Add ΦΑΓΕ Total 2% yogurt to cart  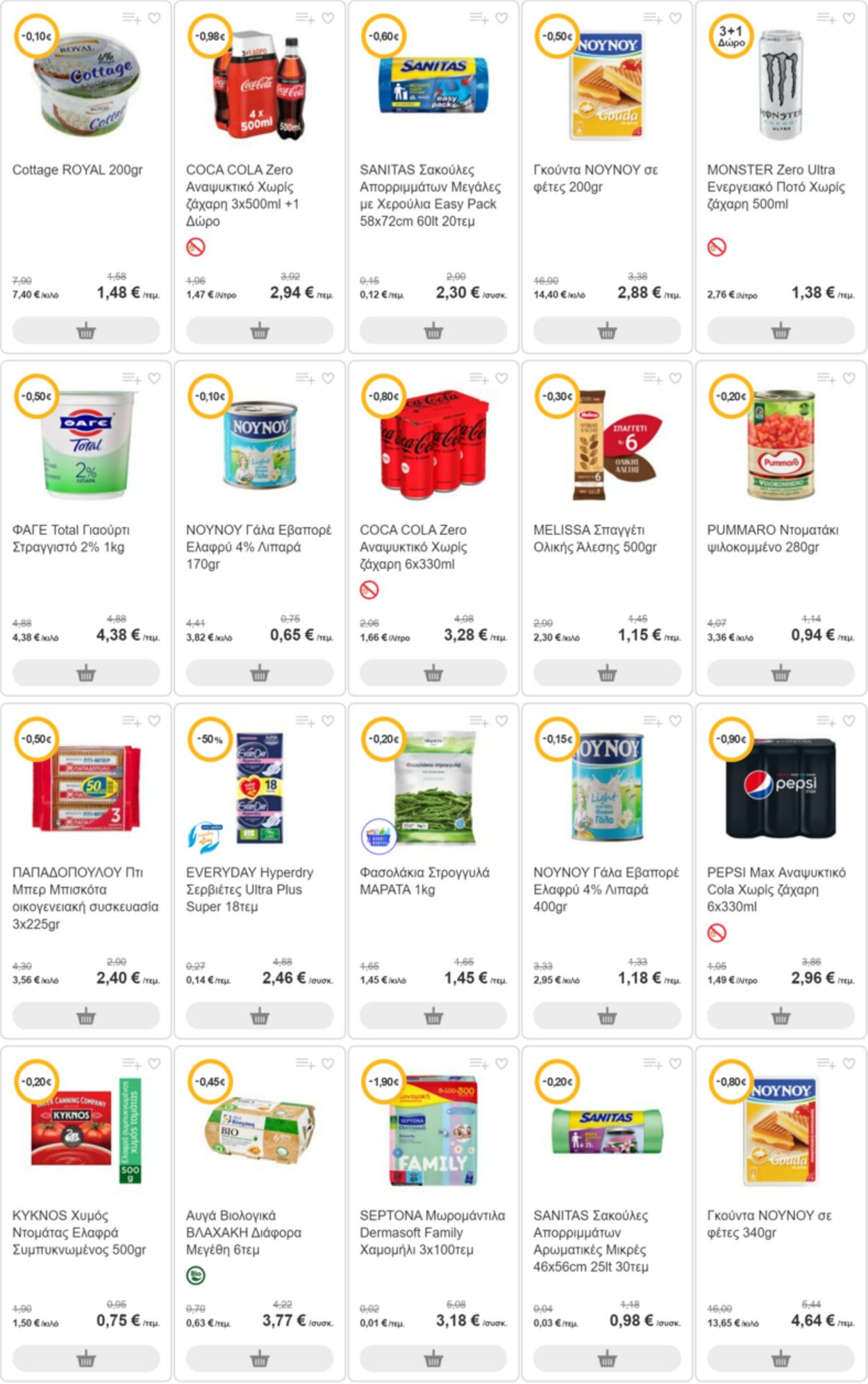point(86,673)
